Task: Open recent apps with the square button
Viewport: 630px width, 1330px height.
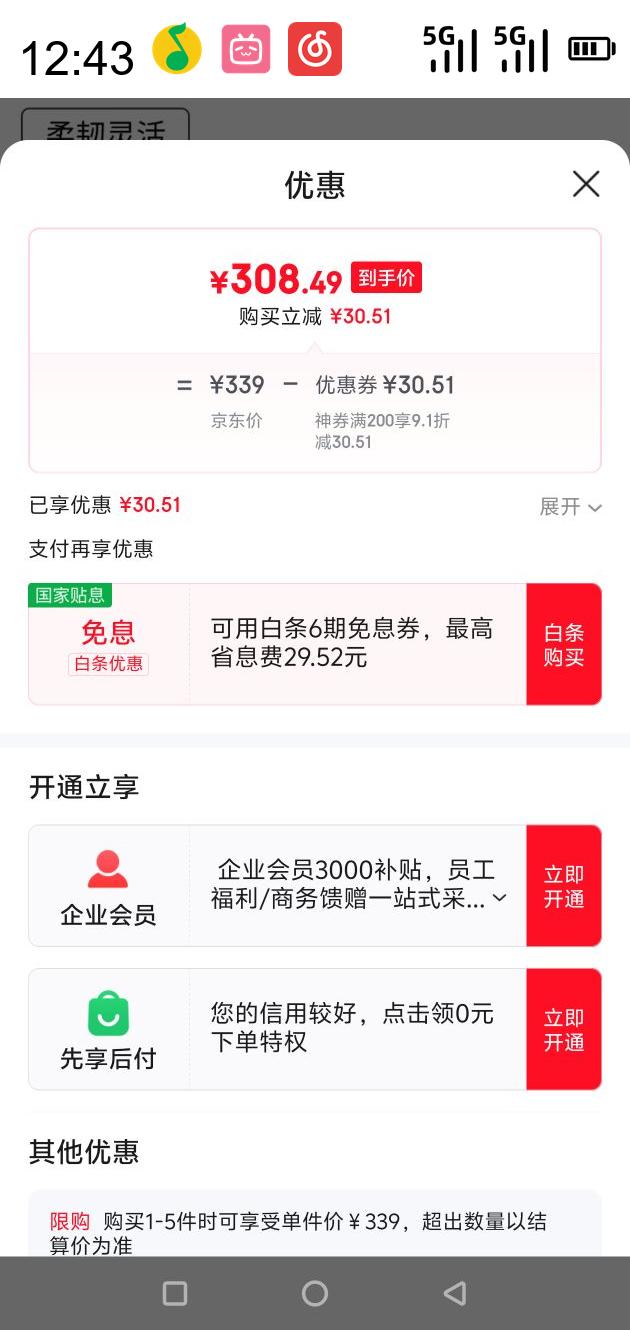Action: 175,1293
